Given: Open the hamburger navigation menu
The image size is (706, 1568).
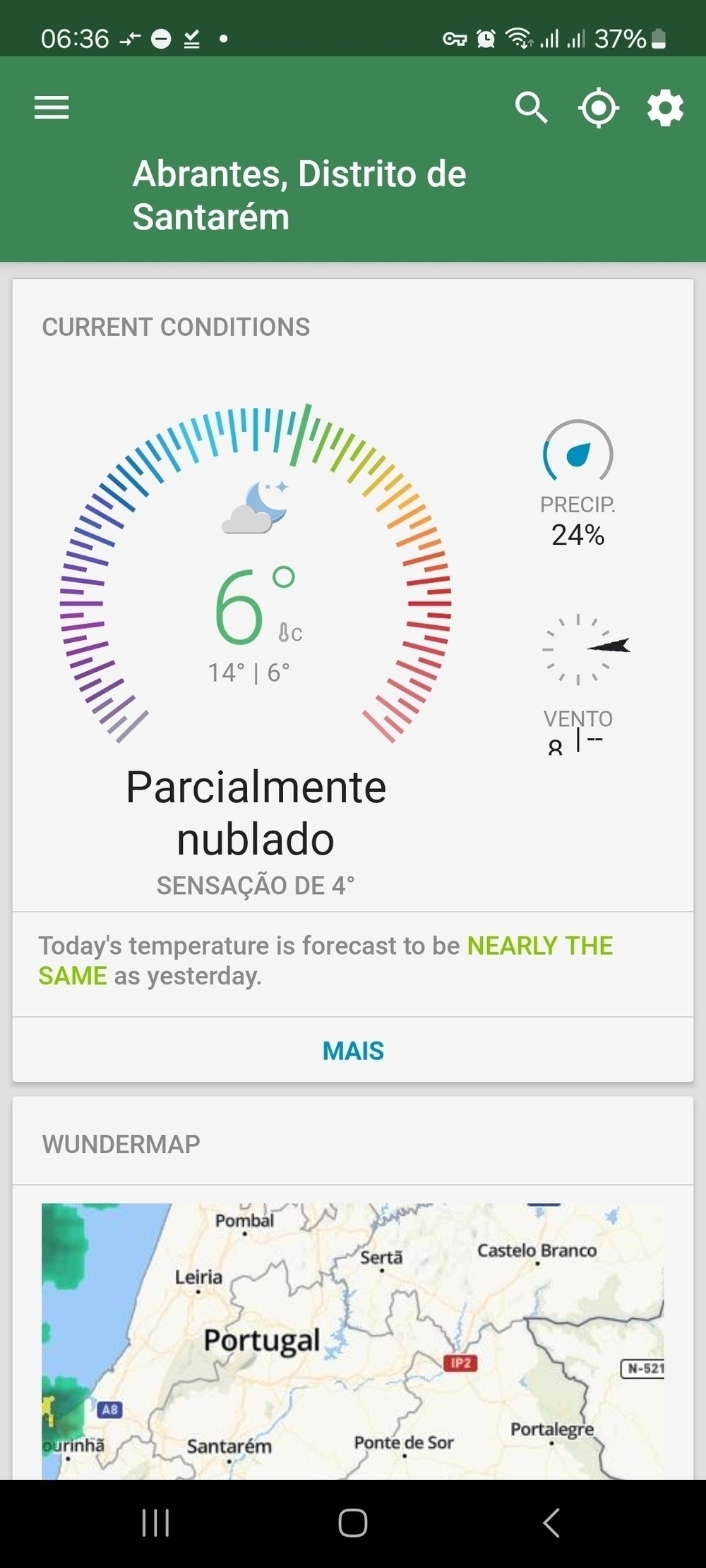Looking at the screenshot, I should pos(52,108).
